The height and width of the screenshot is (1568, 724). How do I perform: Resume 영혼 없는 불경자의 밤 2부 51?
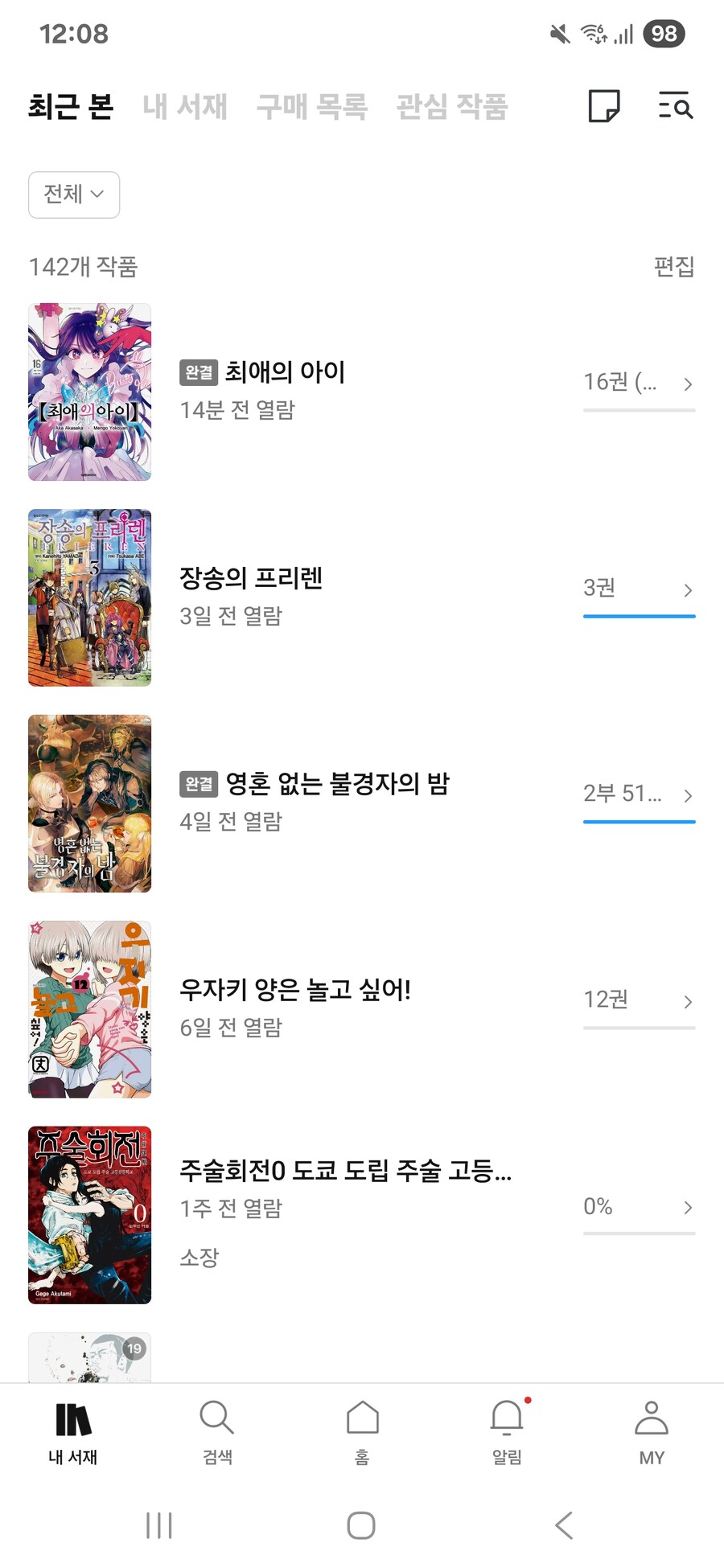tap(639, 795)
